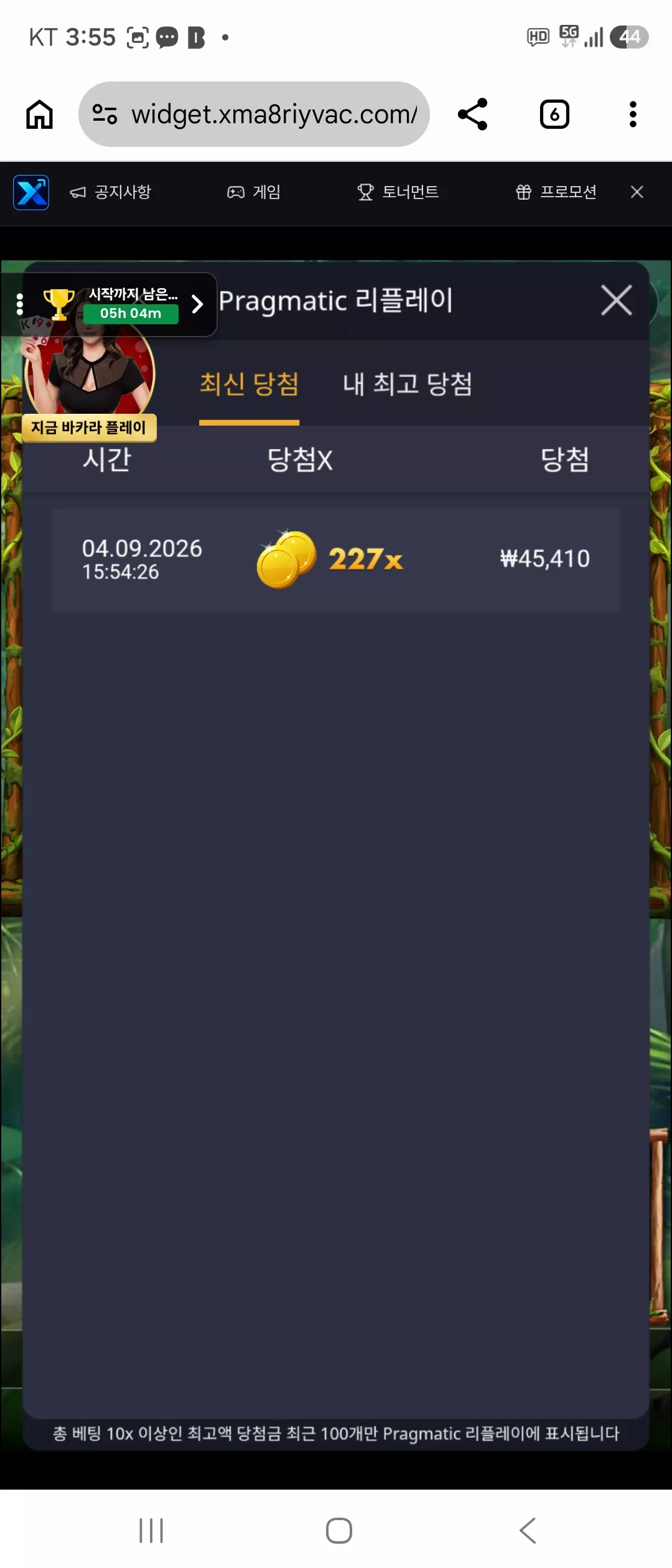This screenshot has height=1568, width=672.
Task: Expand the tournament countdown arrow
Action: 197,304
